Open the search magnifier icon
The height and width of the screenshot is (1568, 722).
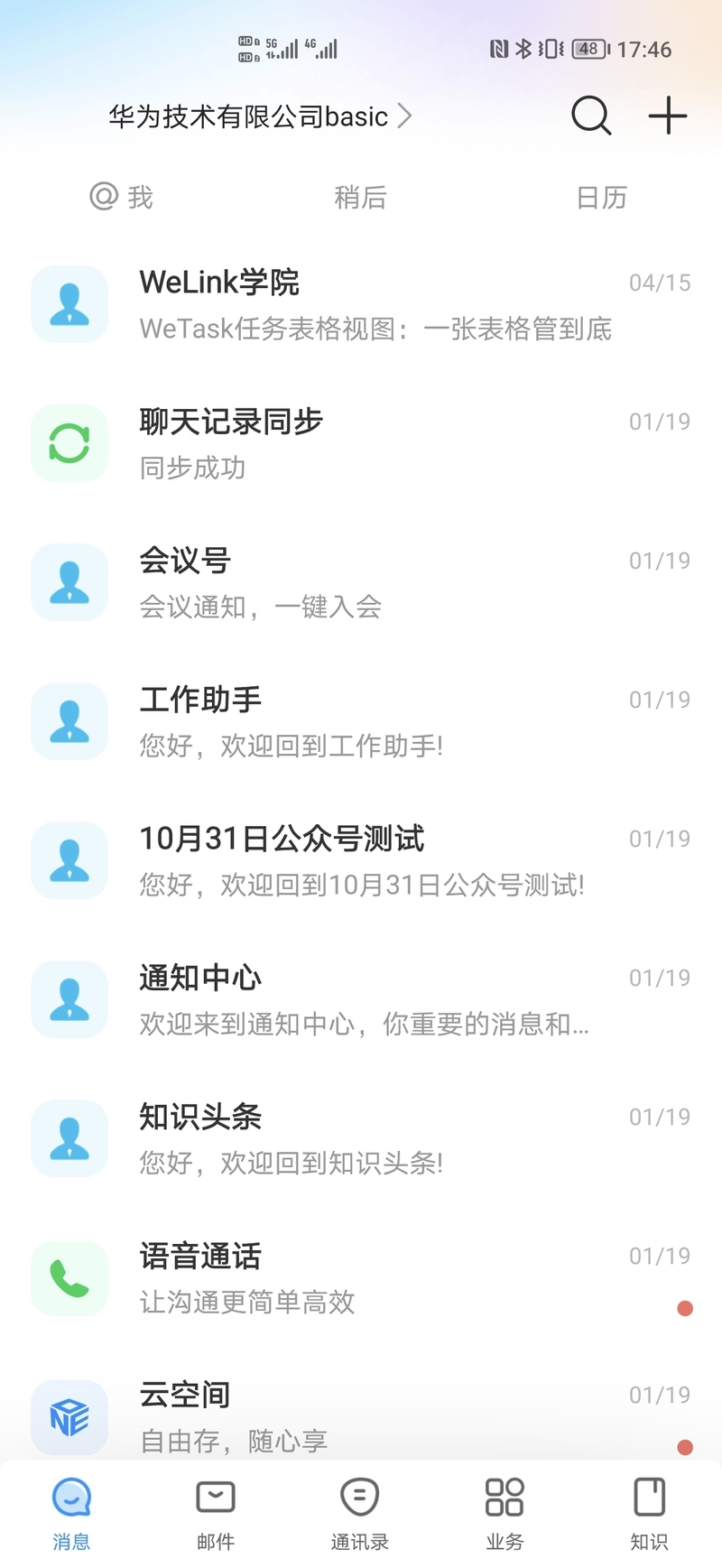(x=591, y=116)
